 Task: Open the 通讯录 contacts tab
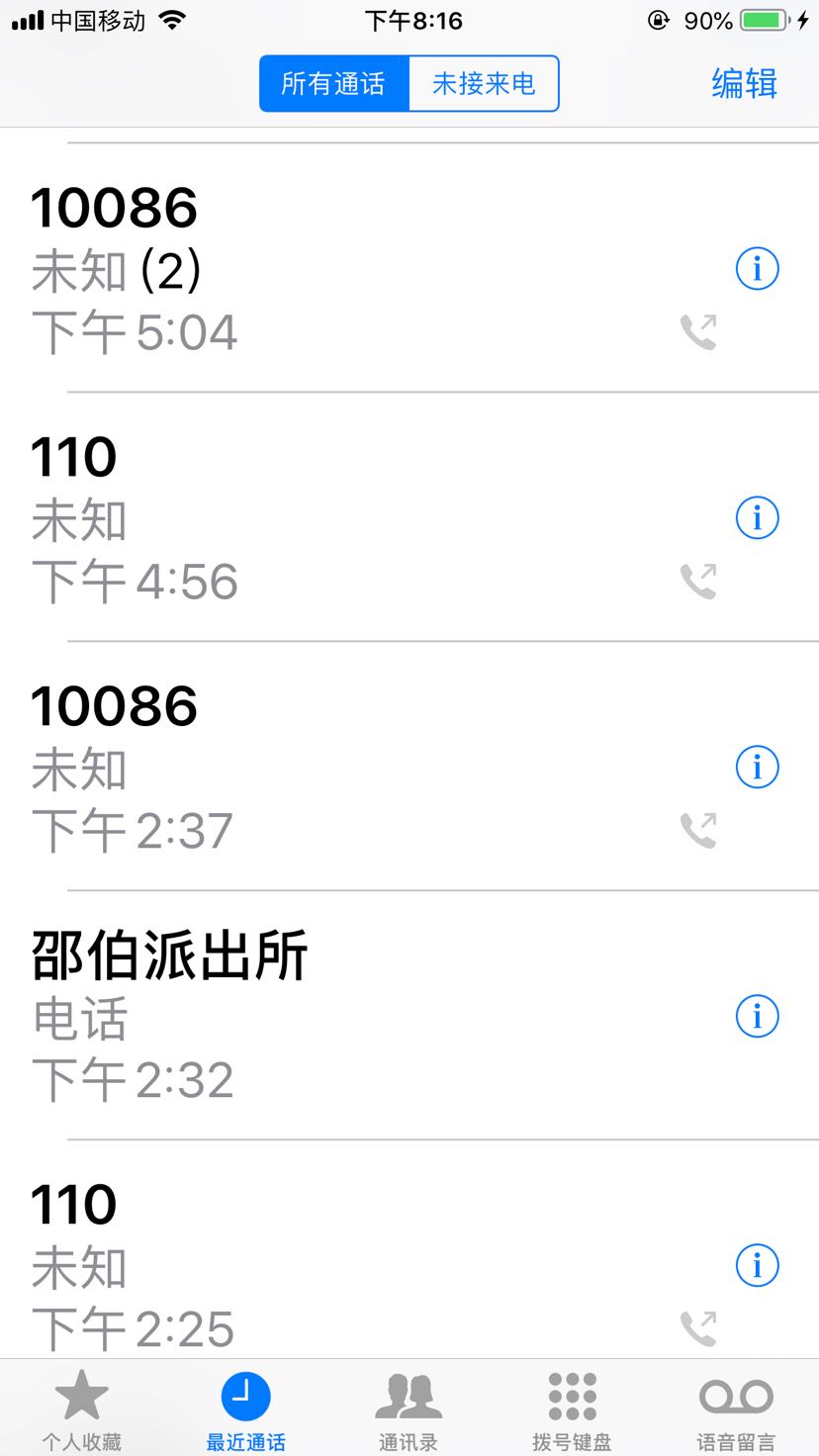click(x=409, y=1409)
